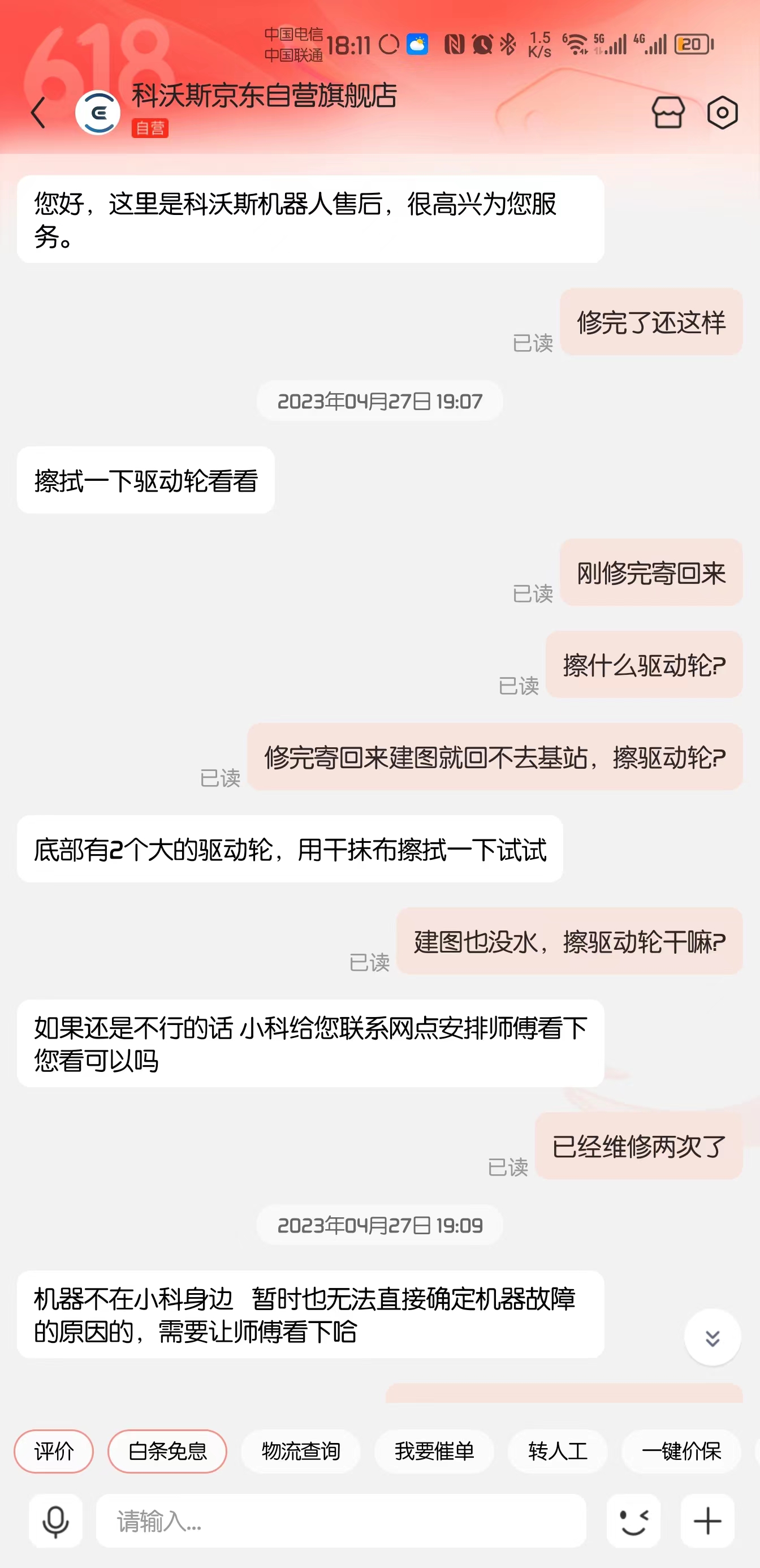Open the emoji picker

coord(633,1520)
